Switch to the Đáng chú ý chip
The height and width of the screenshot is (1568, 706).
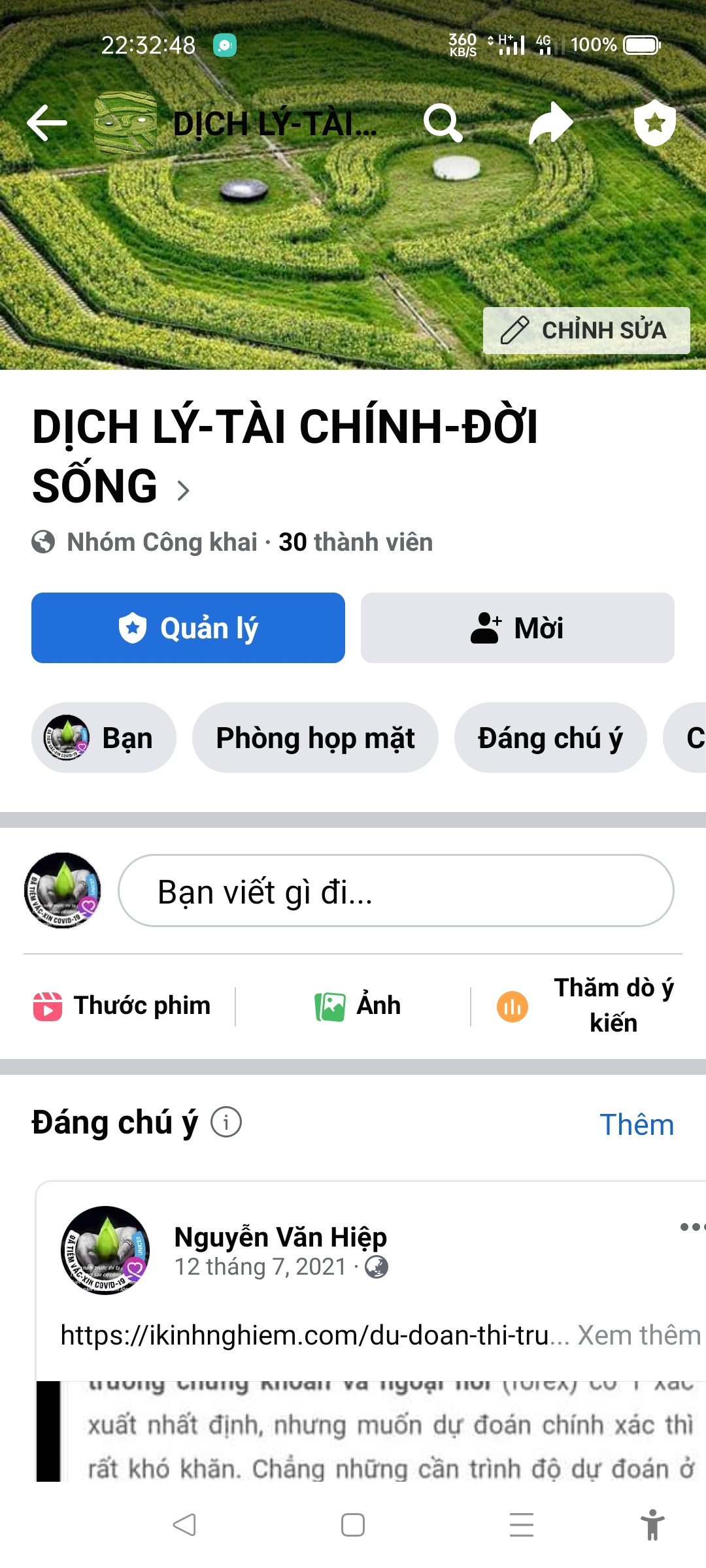[550, 738]
